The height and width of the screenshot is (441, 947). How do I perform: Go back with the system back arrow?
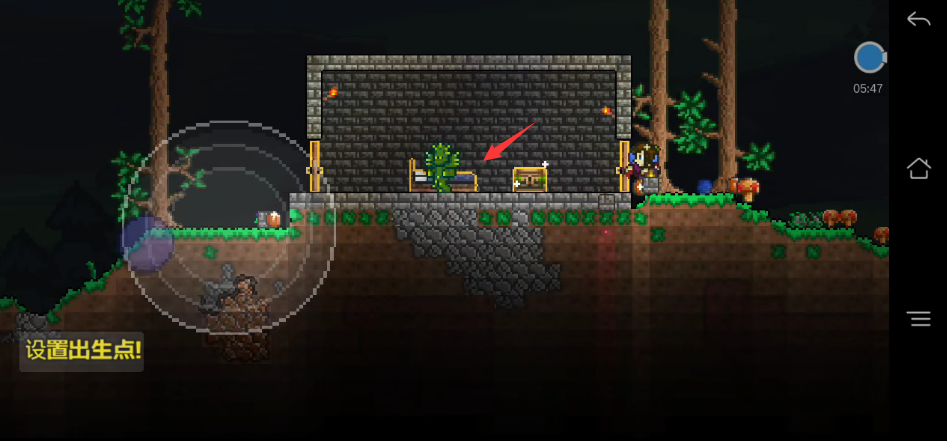(918, 20)
